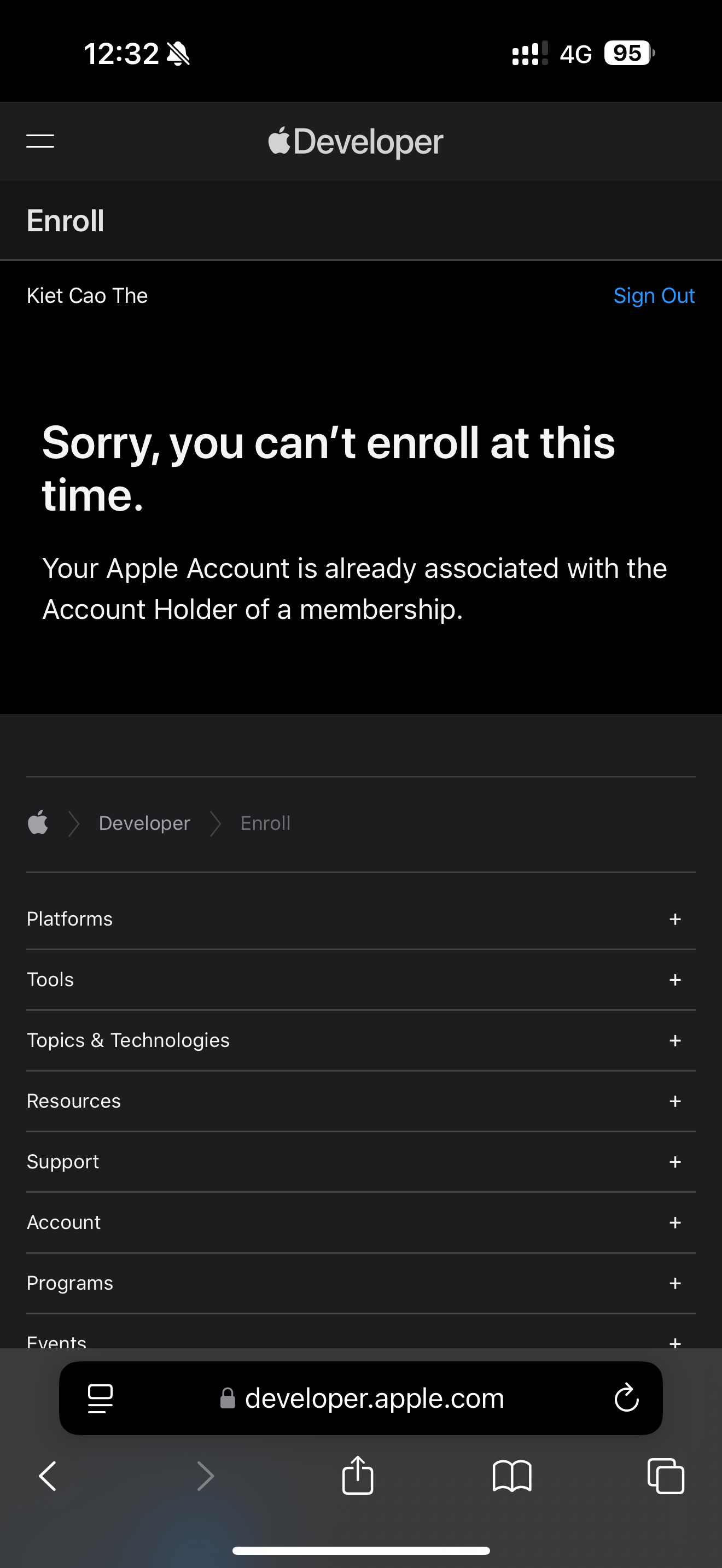Open the bookmarks book icon

(511, 1476)
